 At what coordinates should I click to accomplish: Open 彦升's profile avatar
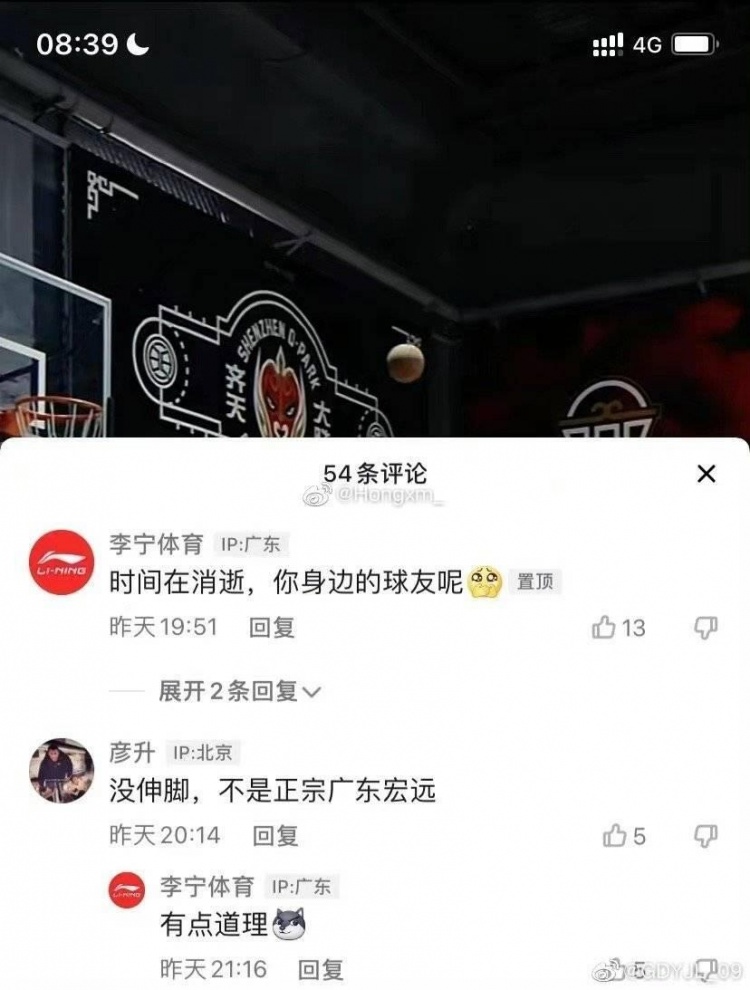[x=61, y=771]
